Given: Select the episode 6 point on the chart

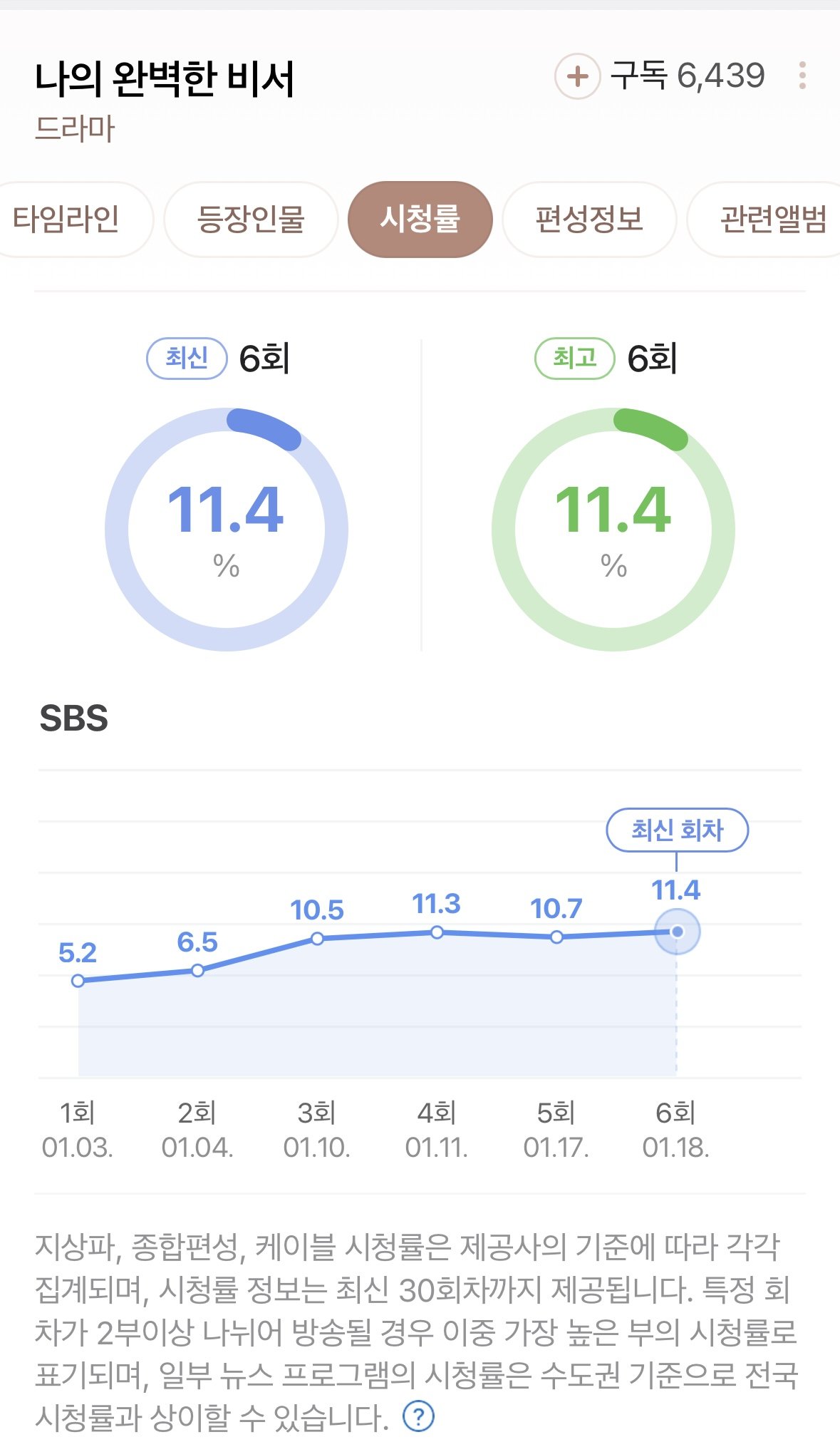Looking at the screenshot, I should 677,932.
